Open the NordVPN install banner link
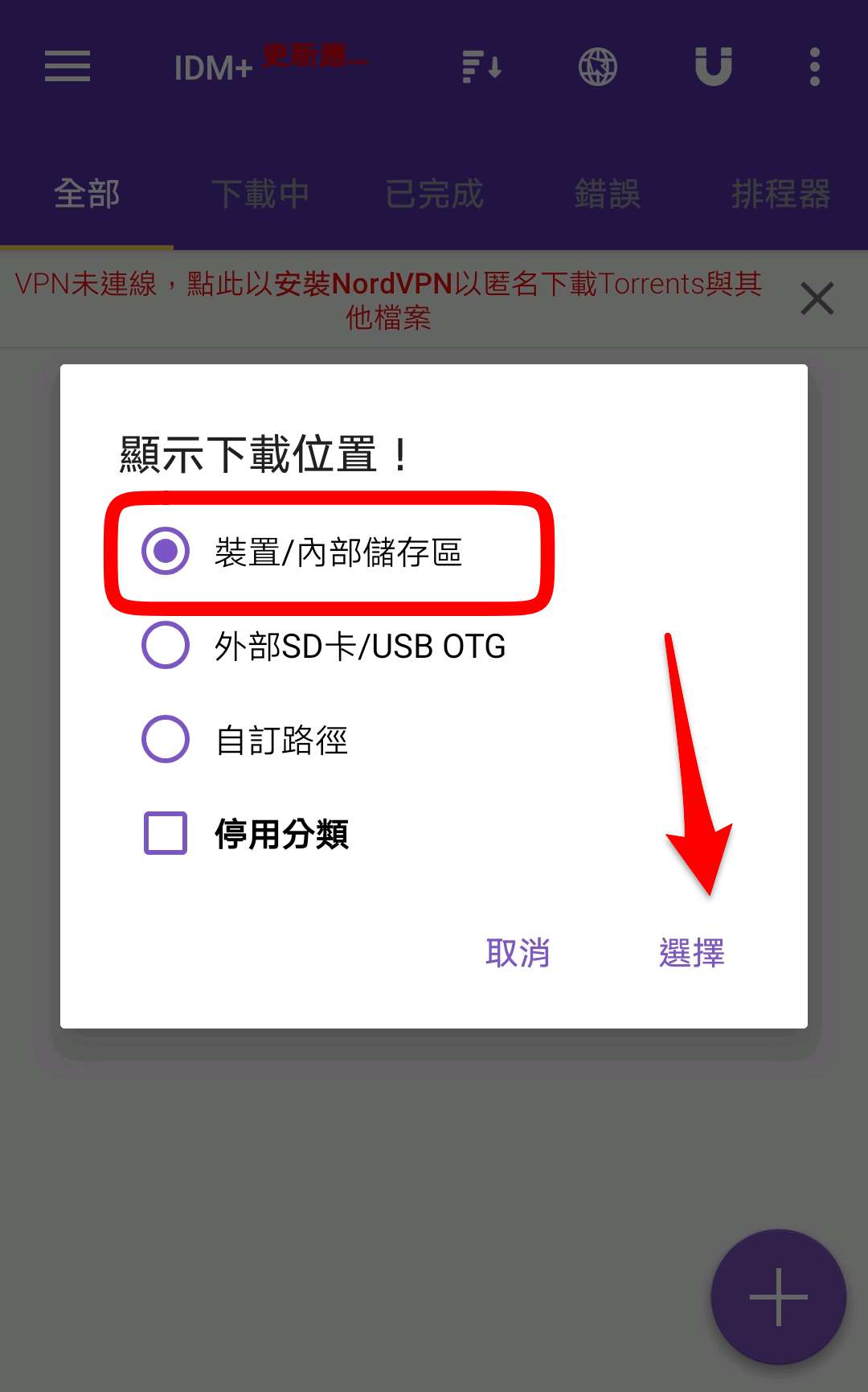Image resolution: width=868 pixels, height=1392 pixels. (389, 300)
